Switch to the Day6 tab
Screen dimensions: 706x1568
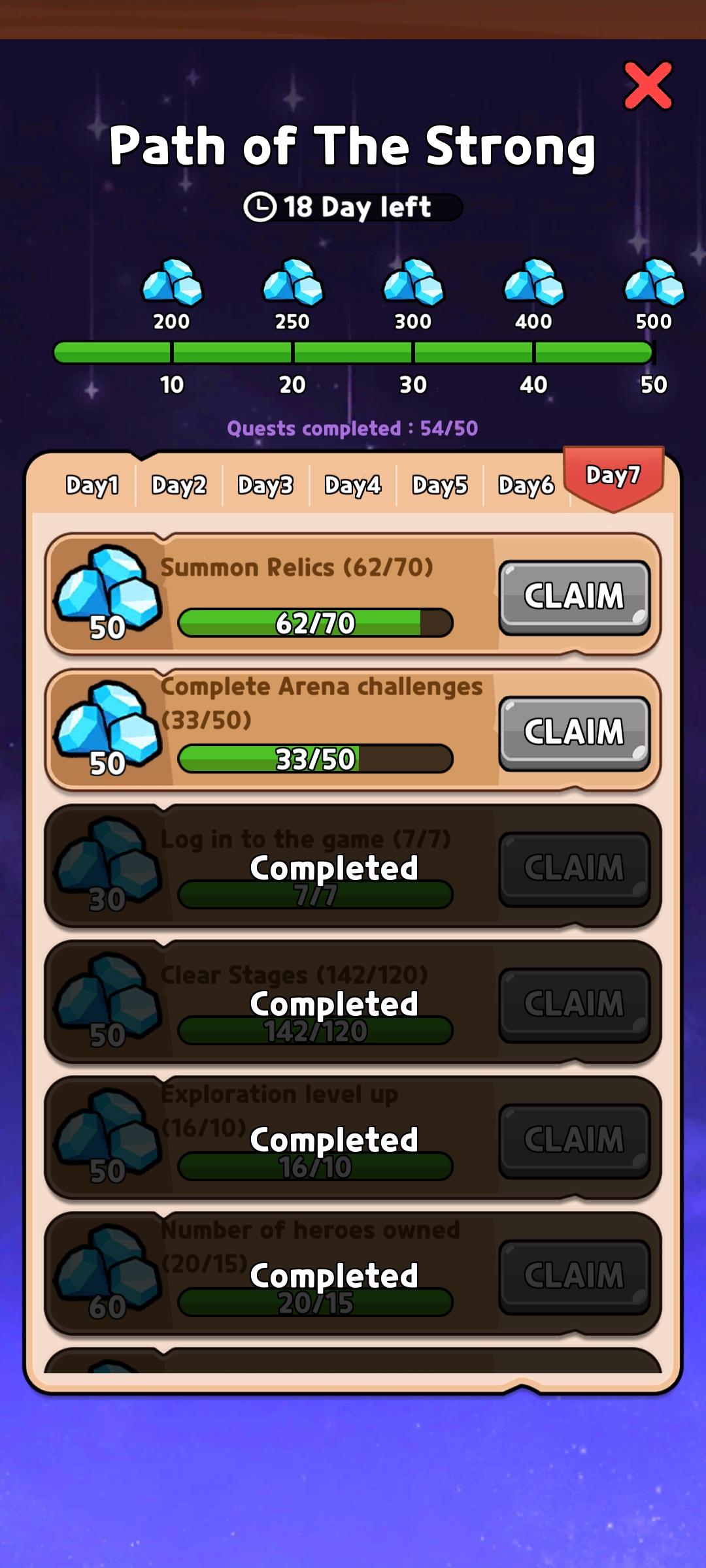pos(526,485)
